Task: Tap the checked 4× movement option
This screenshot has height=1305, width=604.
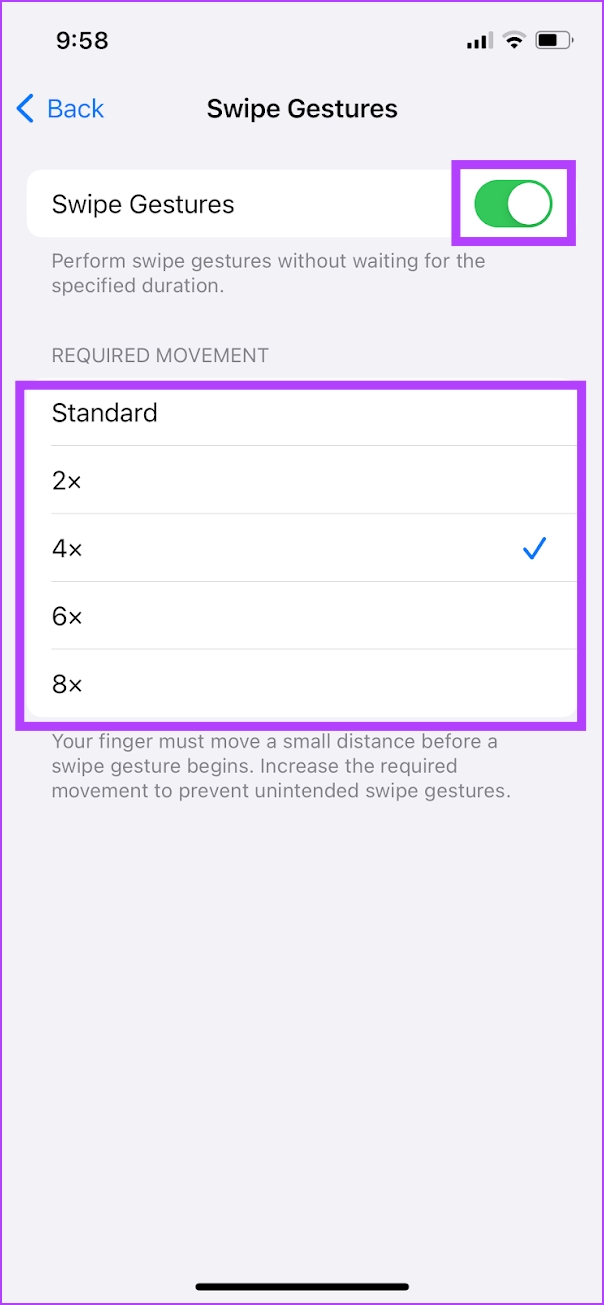Action: (301, 548)
